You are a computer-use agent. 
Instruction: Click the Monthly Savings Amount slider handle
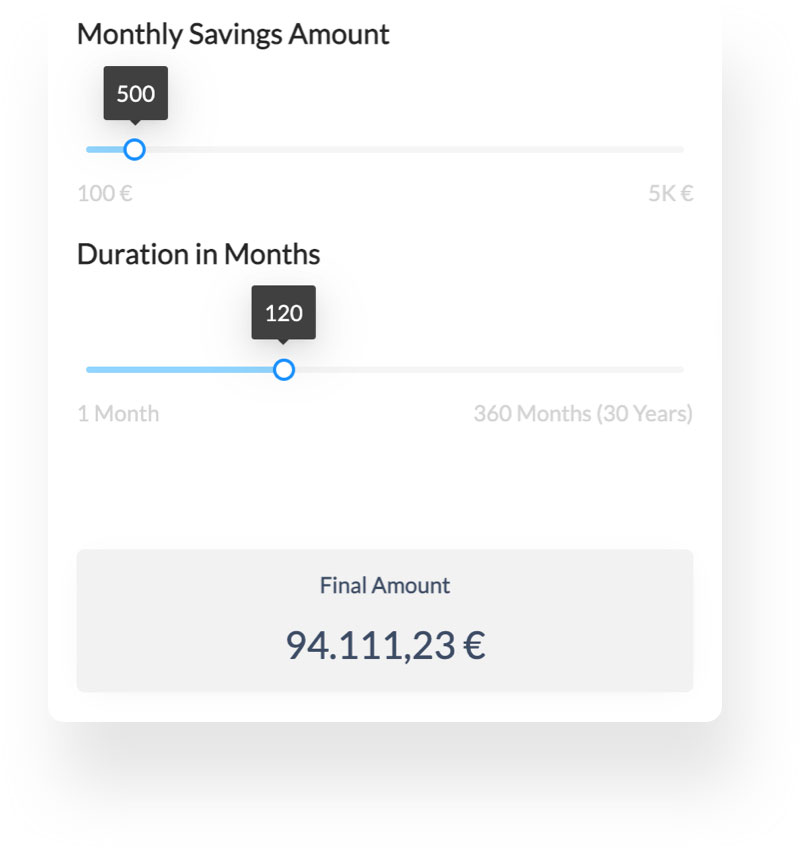point(134,149)
